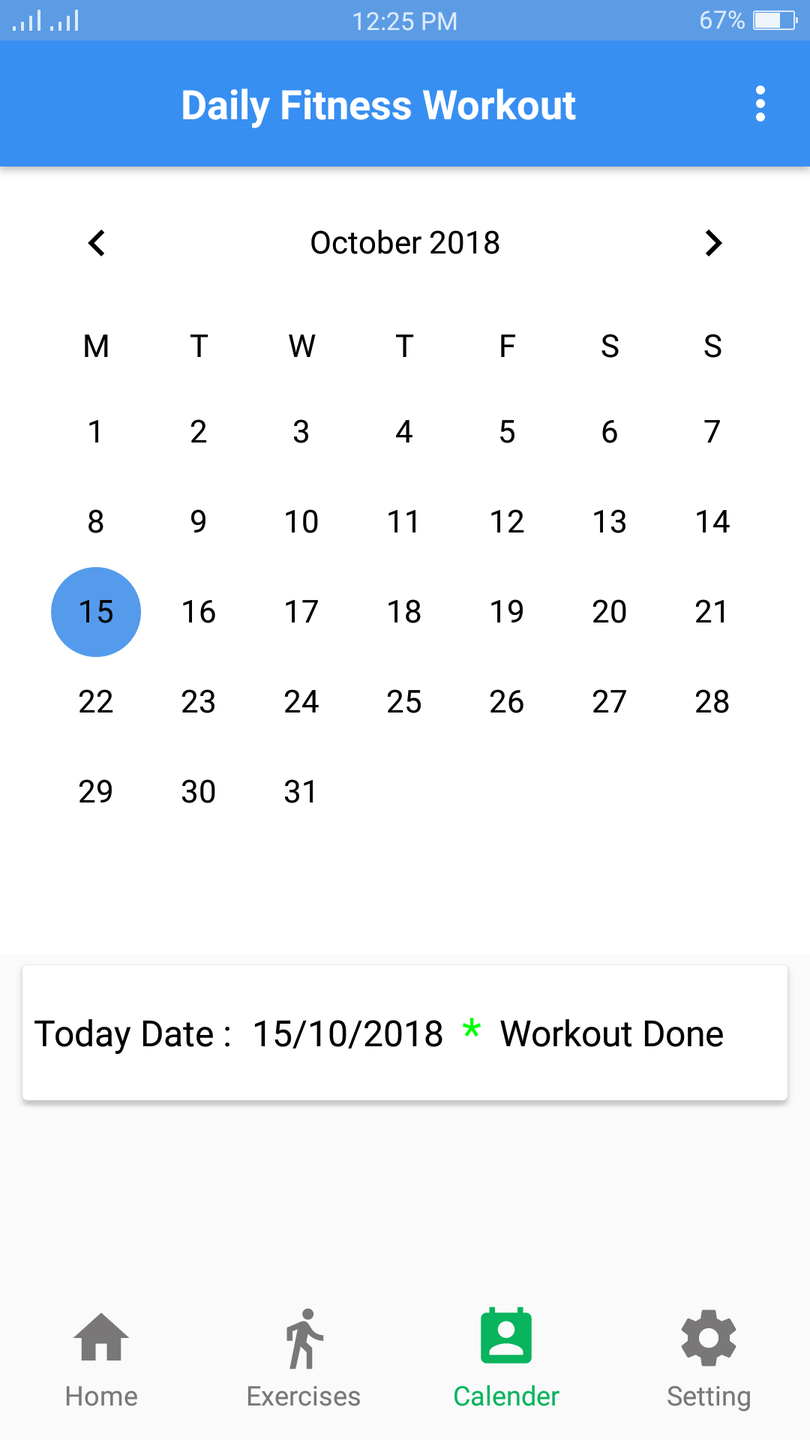The height and width of the screenshot is (1440, 810).
Task: Choose October 31 on the calendar
Action: click(301, 792)
